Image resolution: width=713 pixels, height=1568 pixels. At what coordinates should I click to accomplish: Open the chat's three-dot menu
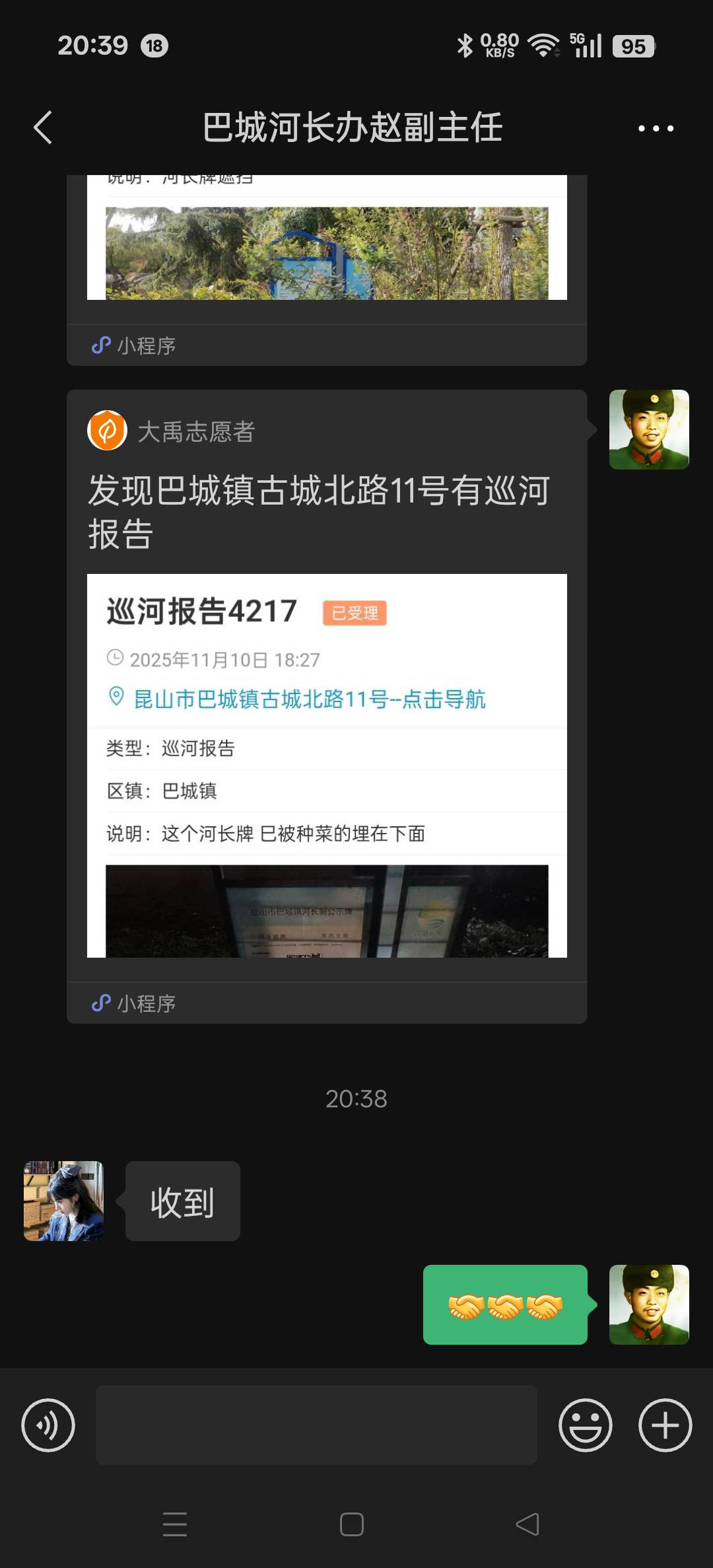[656, 128]
